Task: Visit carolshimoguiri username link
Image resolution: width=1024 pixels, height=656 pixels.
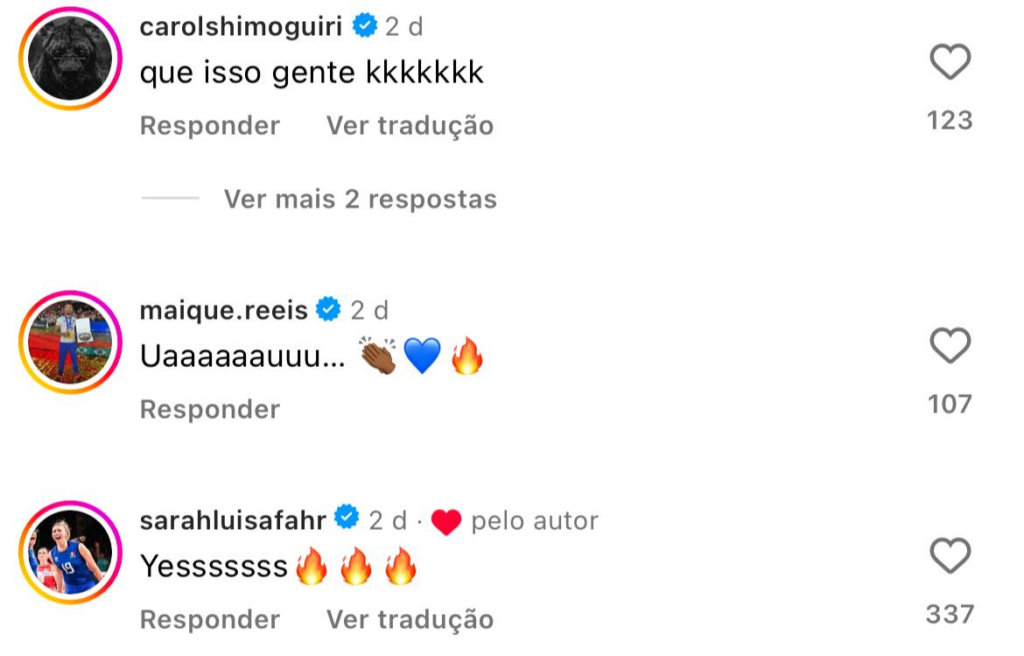Action: pyautogui.click(x=240, y=27)
